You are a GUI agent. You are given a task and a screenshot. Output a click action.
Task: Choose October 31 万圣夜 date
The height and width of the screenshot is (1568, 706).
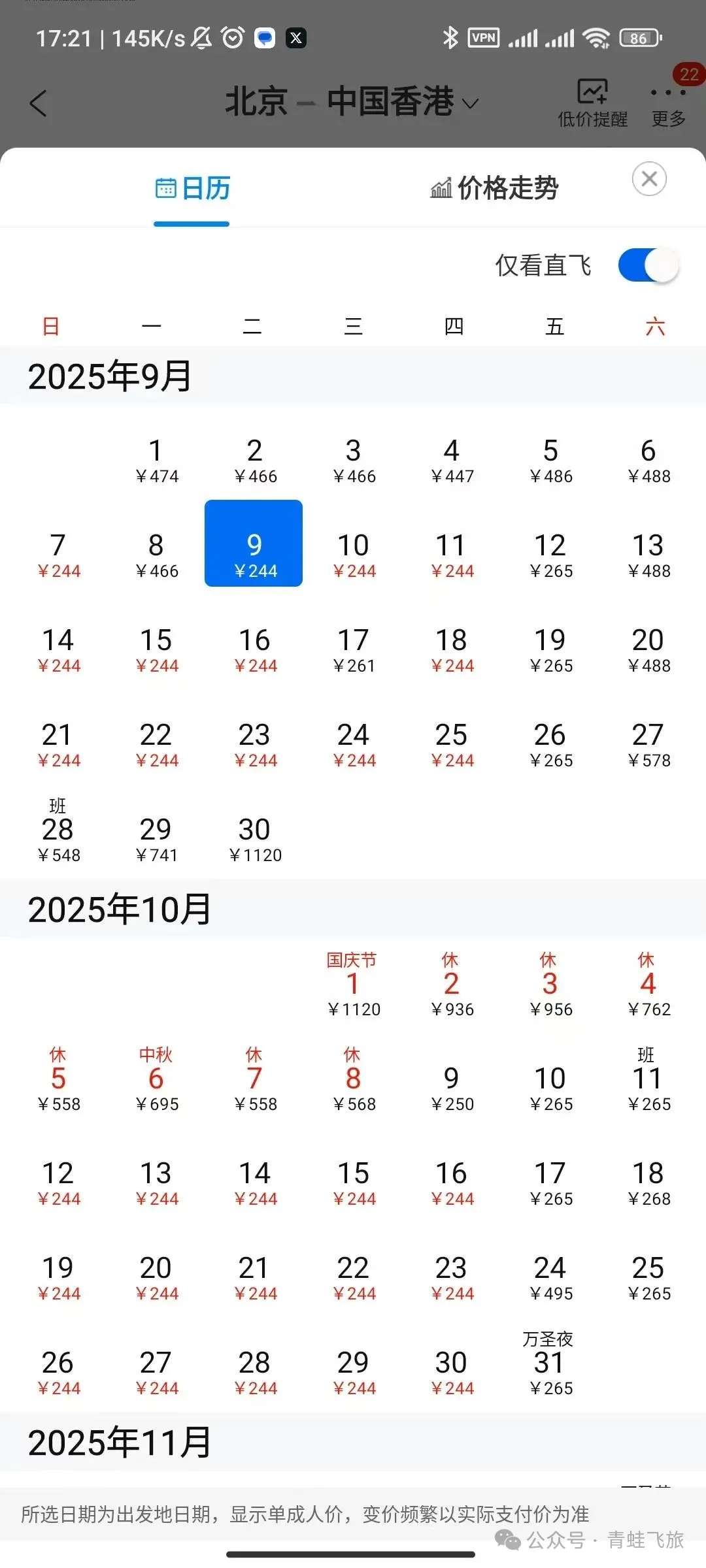click(x=550, y=1364)
